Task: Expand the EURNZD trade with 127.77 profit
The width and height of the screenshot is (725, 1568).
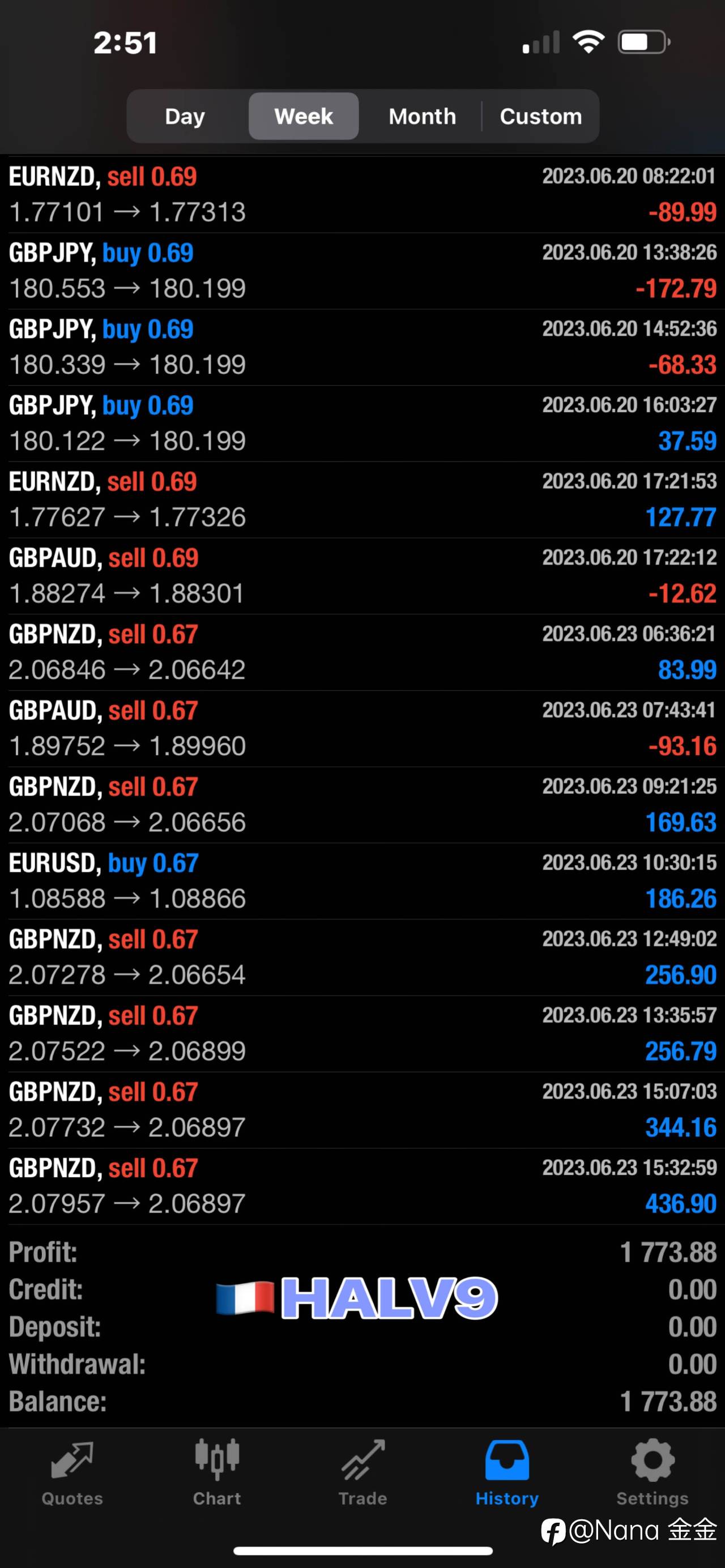Action: pos(362,500)
